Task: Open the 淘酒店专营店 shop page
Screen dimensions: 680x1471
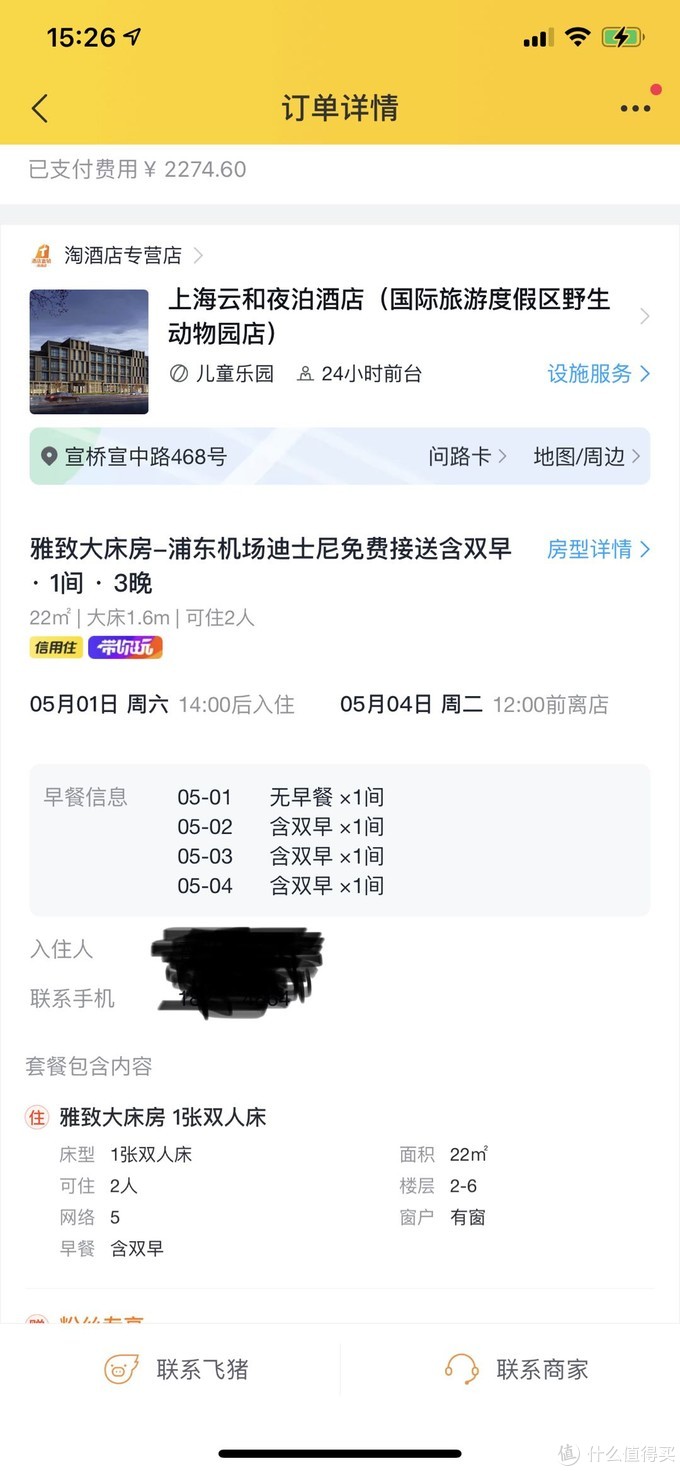Action: [122, 256]
